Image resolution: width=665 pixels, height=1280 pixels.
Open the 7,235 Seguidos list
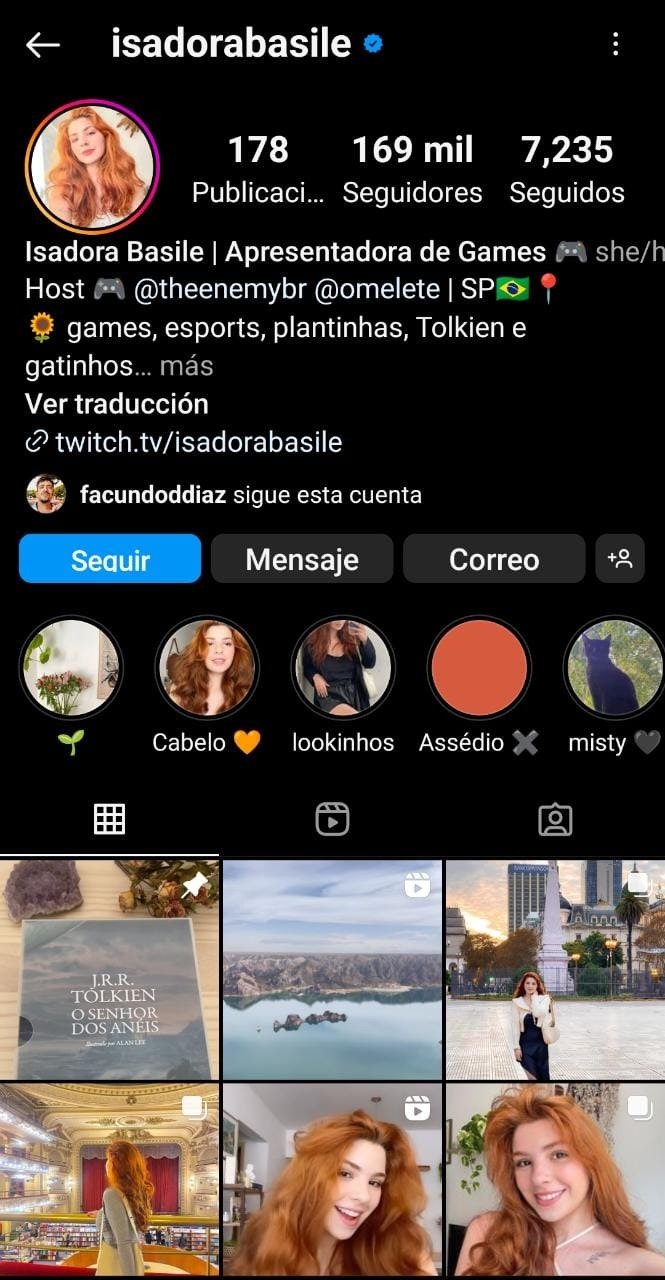coord(566,168)
